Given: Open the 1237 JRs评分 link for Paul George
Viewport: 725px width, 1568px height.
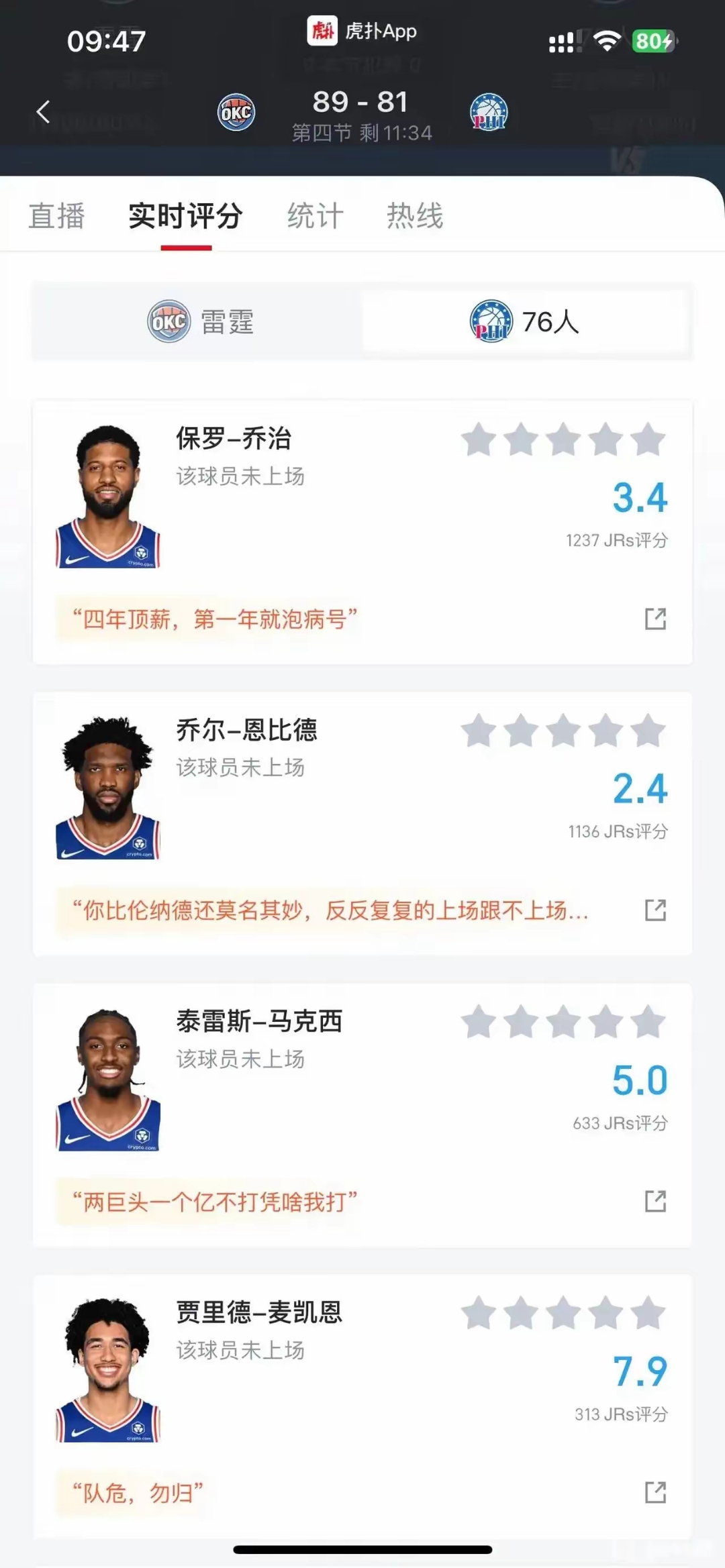Looking at the screenshot, I should click(x=616, y=539).
